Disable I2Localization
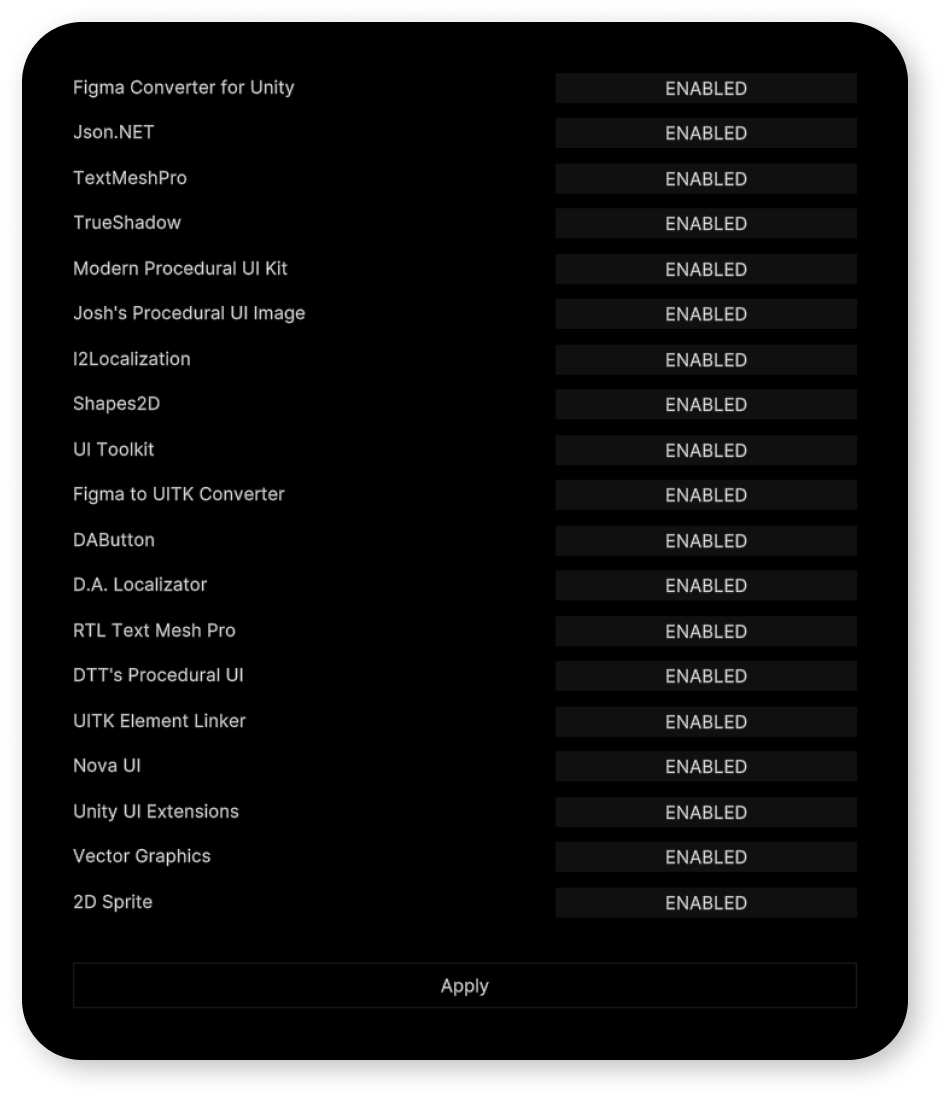 (x=706, y=359)
